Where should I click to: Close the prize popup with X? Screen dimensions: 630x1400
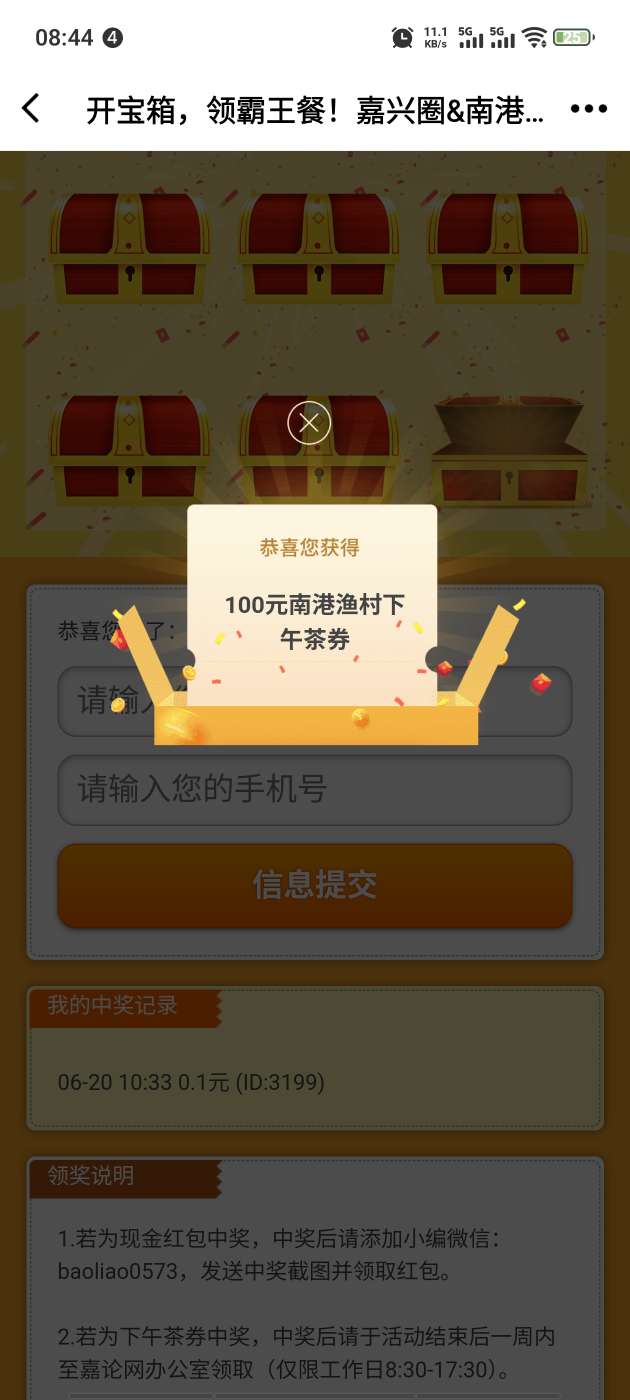[x=309, y=423]
